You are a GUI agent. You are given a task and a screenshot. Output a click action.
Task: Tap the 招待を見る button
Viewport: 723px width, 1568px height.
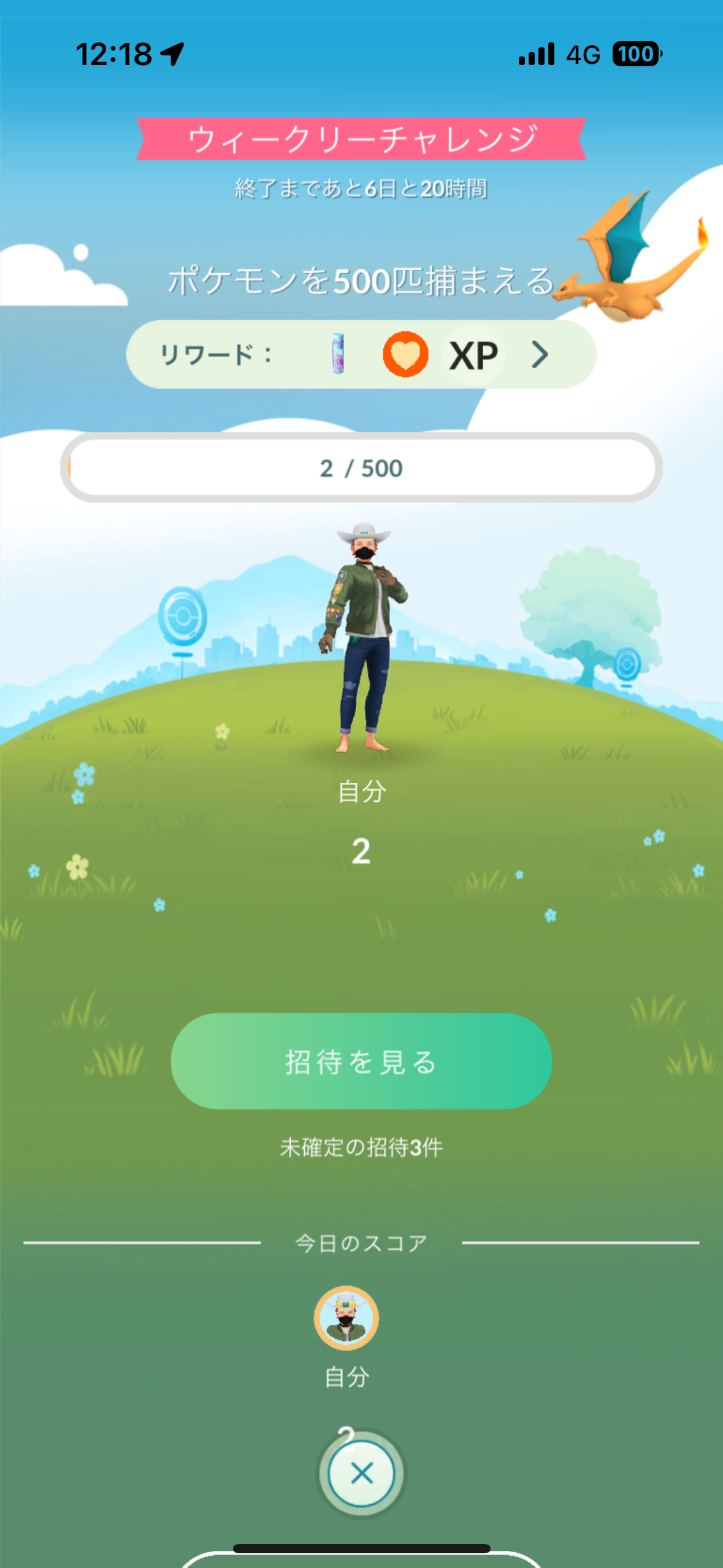(361, 1061)
